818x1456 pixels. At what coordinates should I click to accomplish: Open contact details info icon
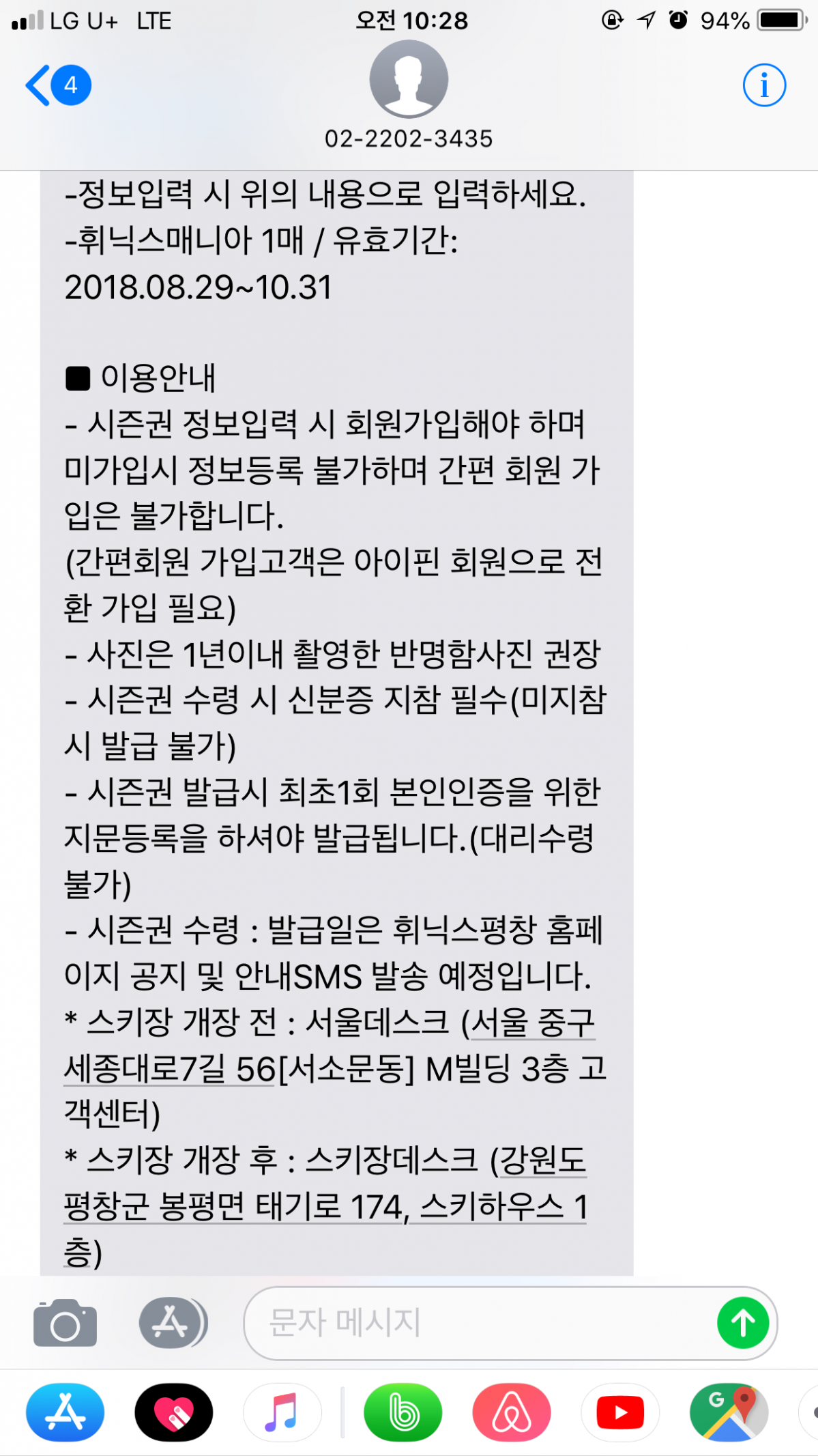764,85
